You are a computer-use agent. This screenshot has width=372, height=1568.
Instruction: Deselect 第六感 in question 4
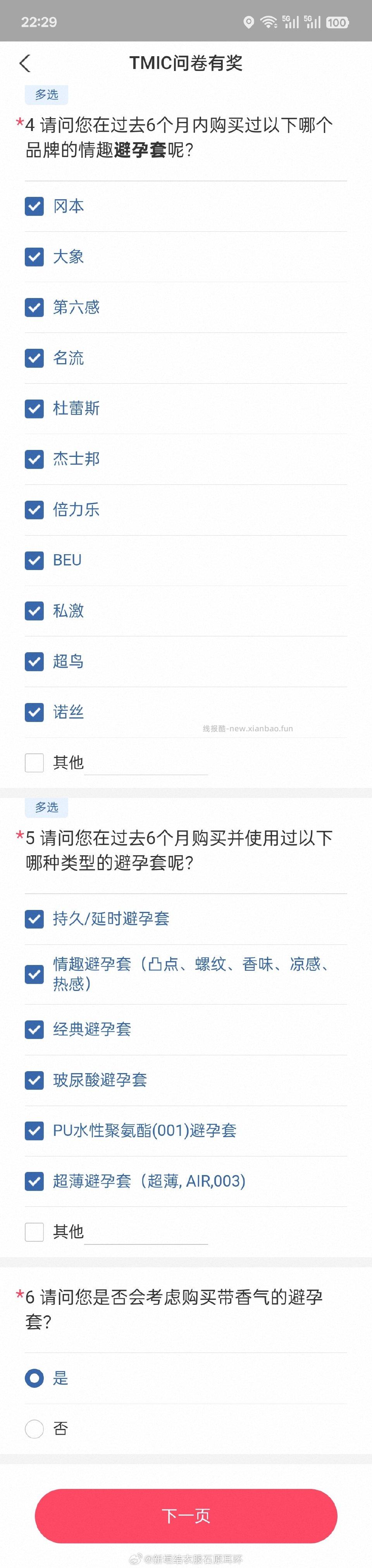click(34, 307)
